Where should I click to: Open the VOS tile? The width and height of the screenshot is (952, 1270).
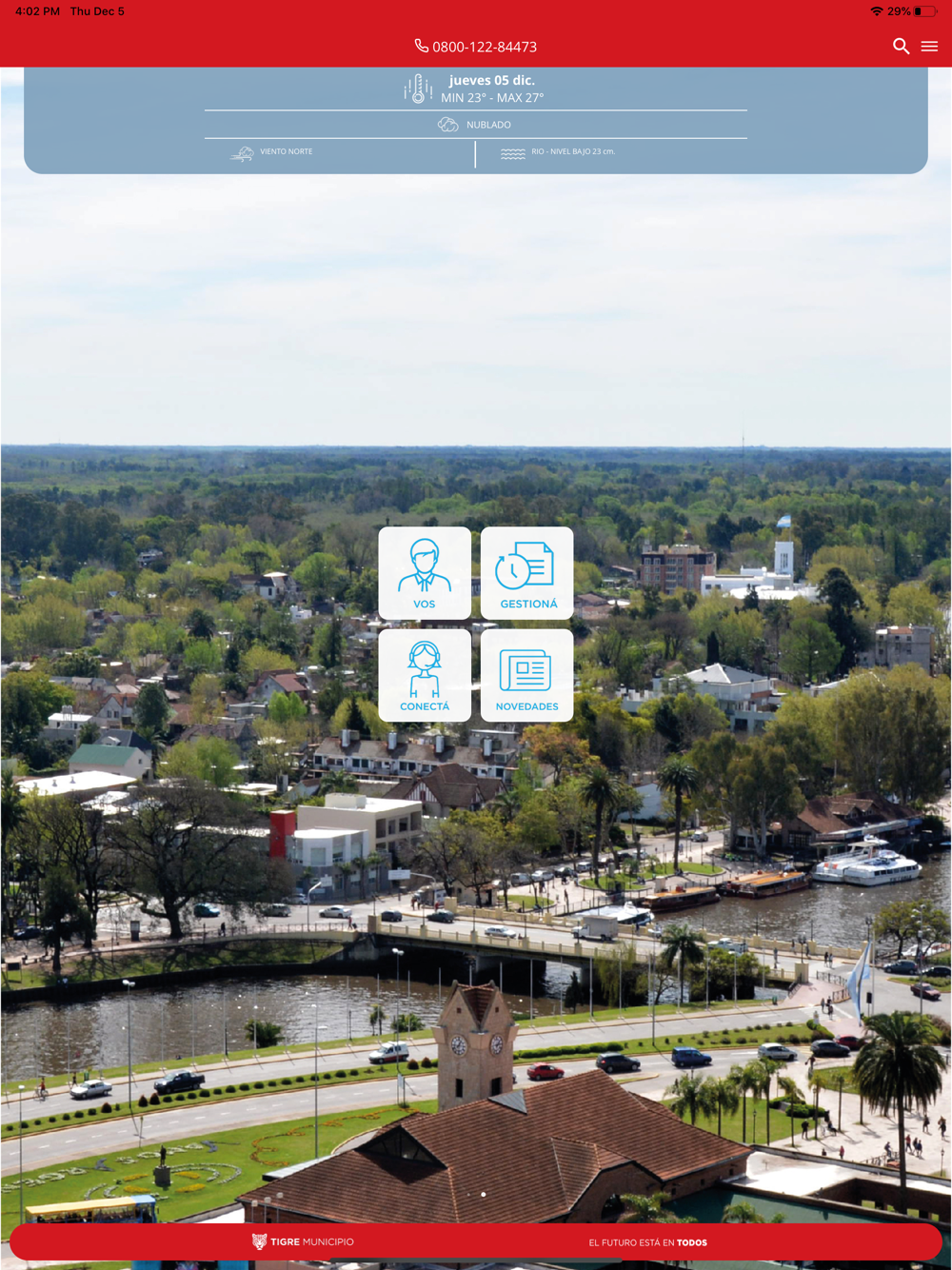[425, 573]
